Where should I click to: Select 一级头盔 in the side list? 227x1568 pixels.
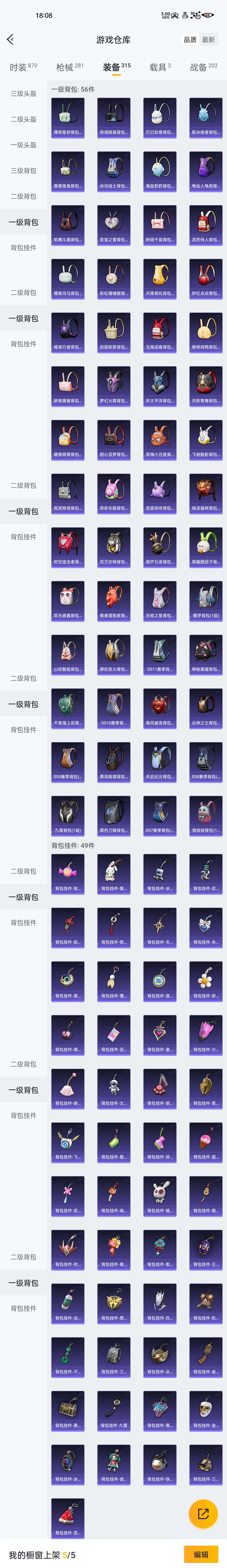pyautogui.click(x=23, y=145)
